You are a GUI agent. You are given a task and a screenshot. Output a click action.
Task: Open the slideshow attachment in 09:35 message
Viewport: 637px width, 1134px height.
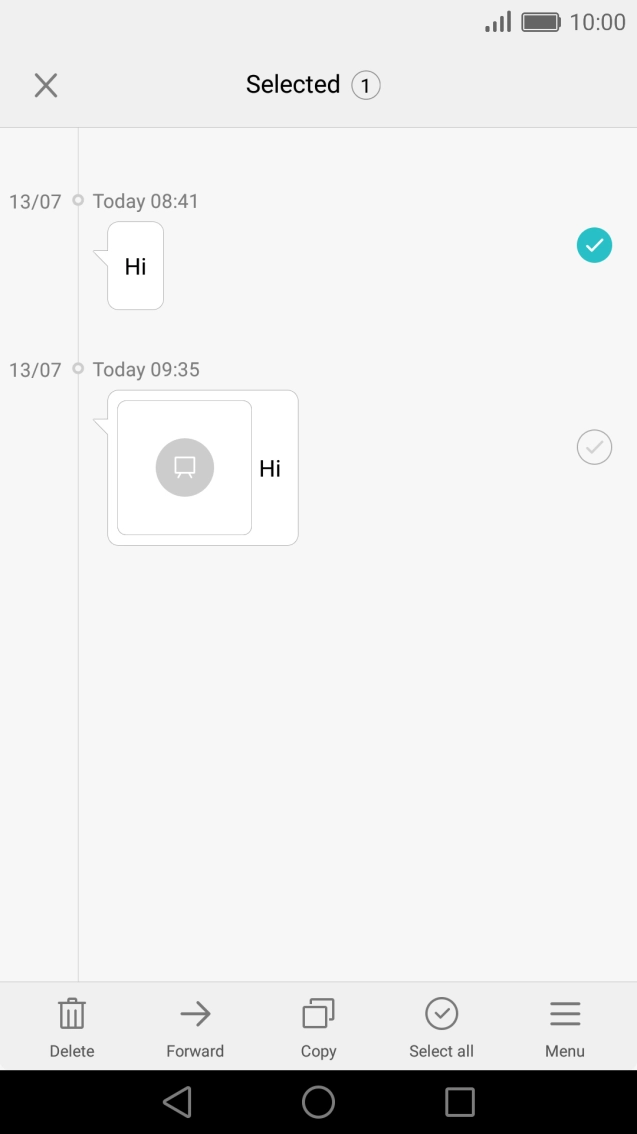(185, 467)
